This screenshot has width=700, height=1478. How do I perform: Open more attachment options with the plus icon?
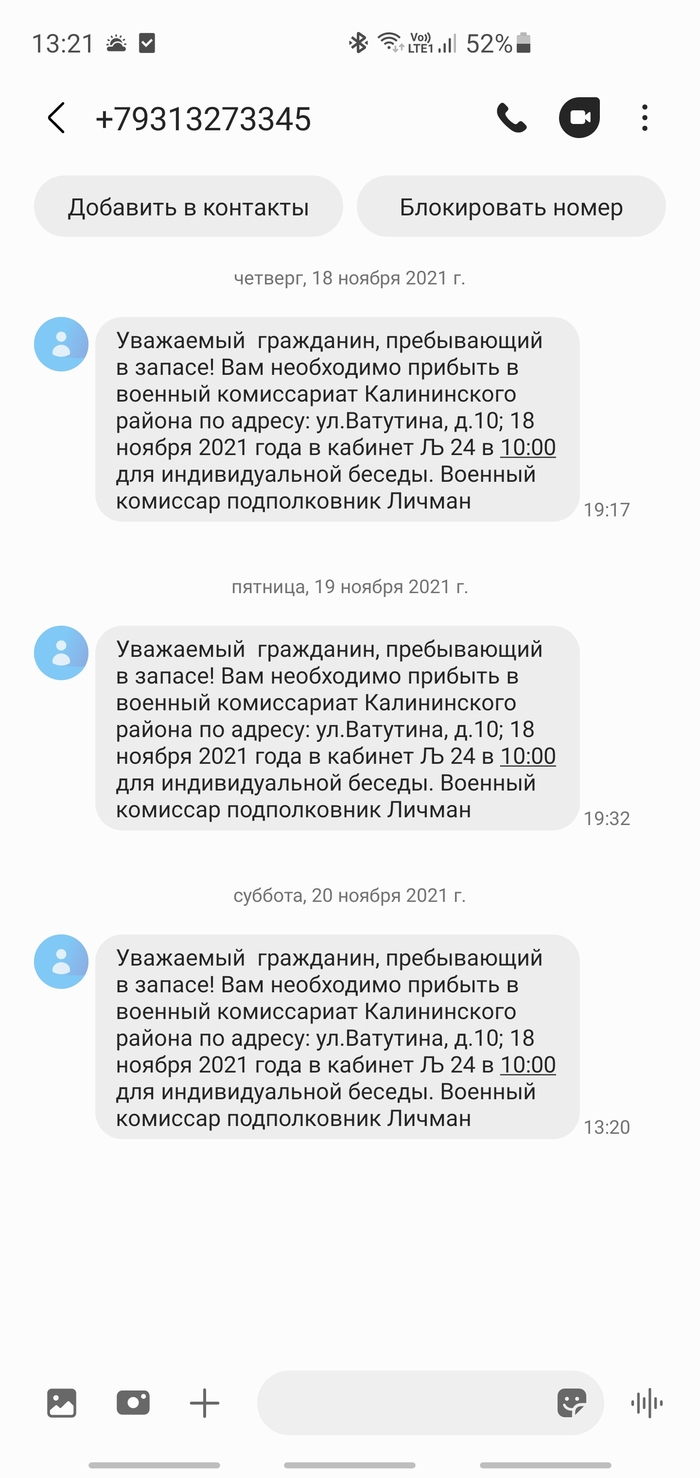click(204, 1403)
